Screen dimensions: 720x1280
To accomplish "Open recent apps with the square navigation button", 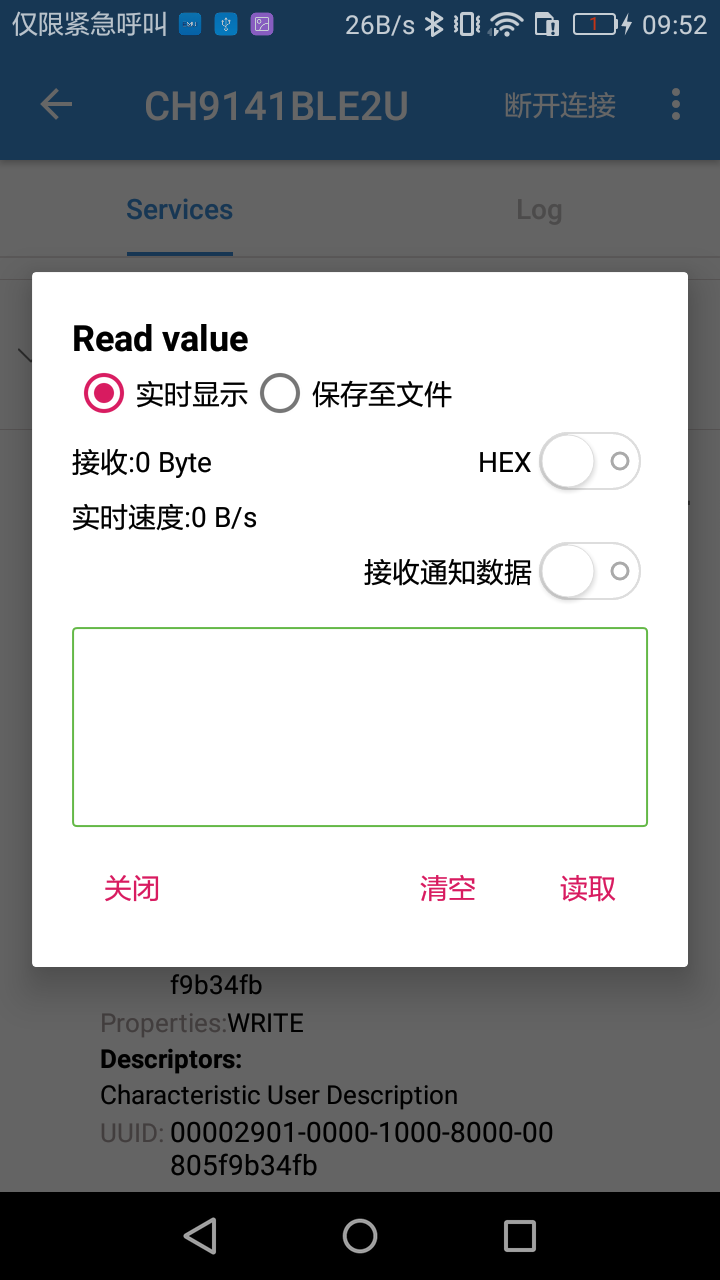I will pos(519,1235).
